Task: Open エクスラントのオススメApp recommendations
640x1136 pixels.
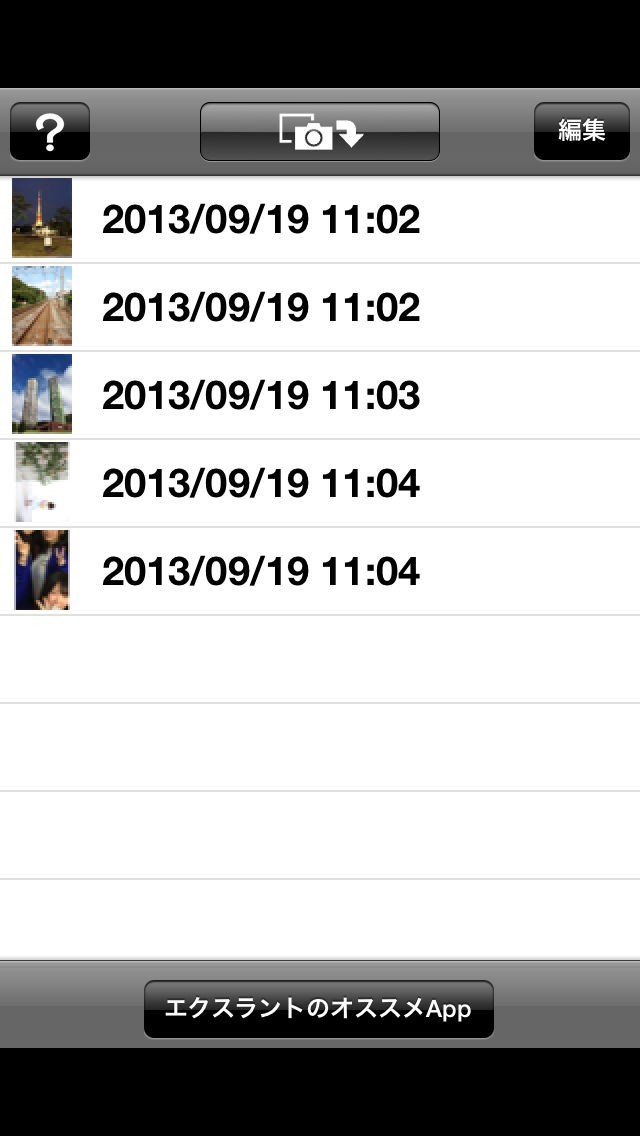Action: tap(318, 1009)
